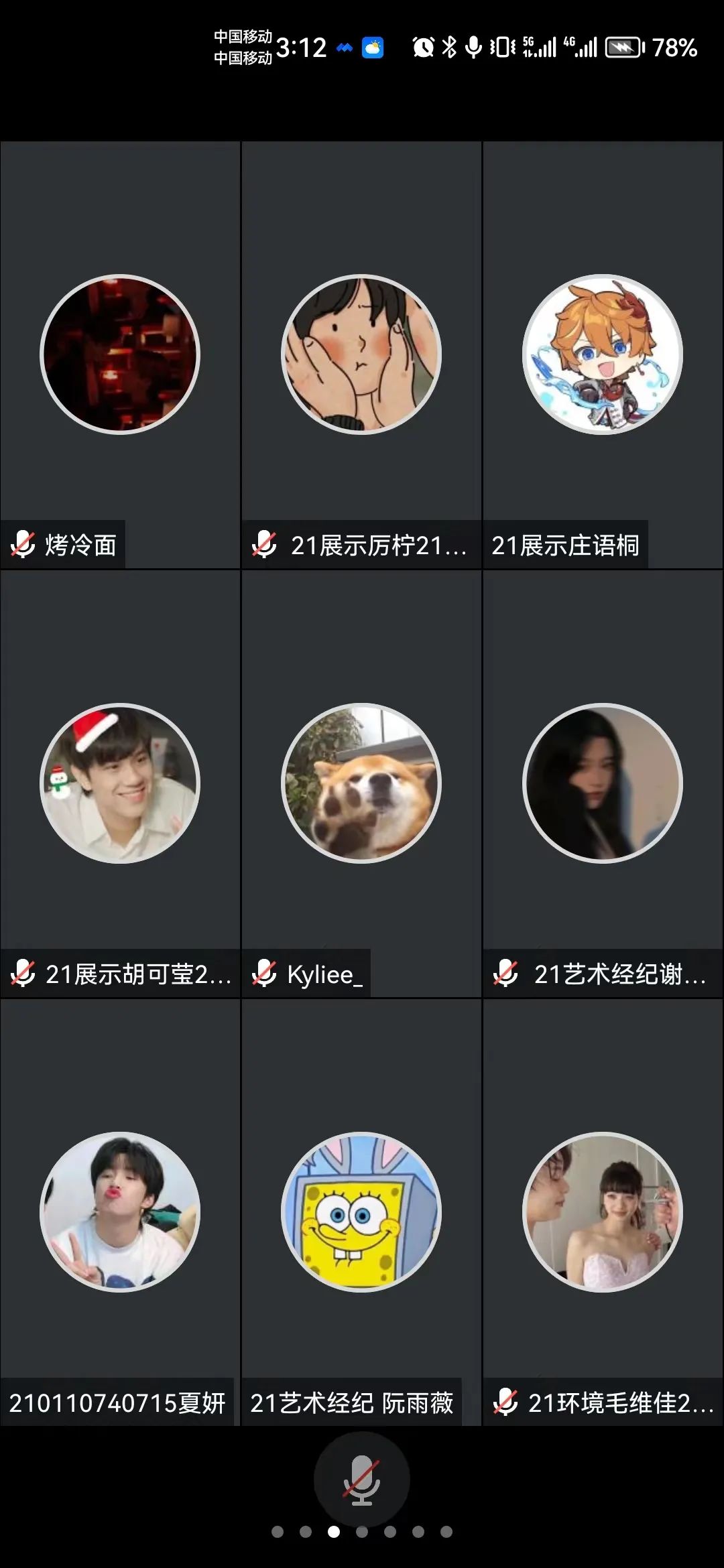Unmute your microphone
Viewport: 724px width, 1568px height.
tap(361, 1480)
